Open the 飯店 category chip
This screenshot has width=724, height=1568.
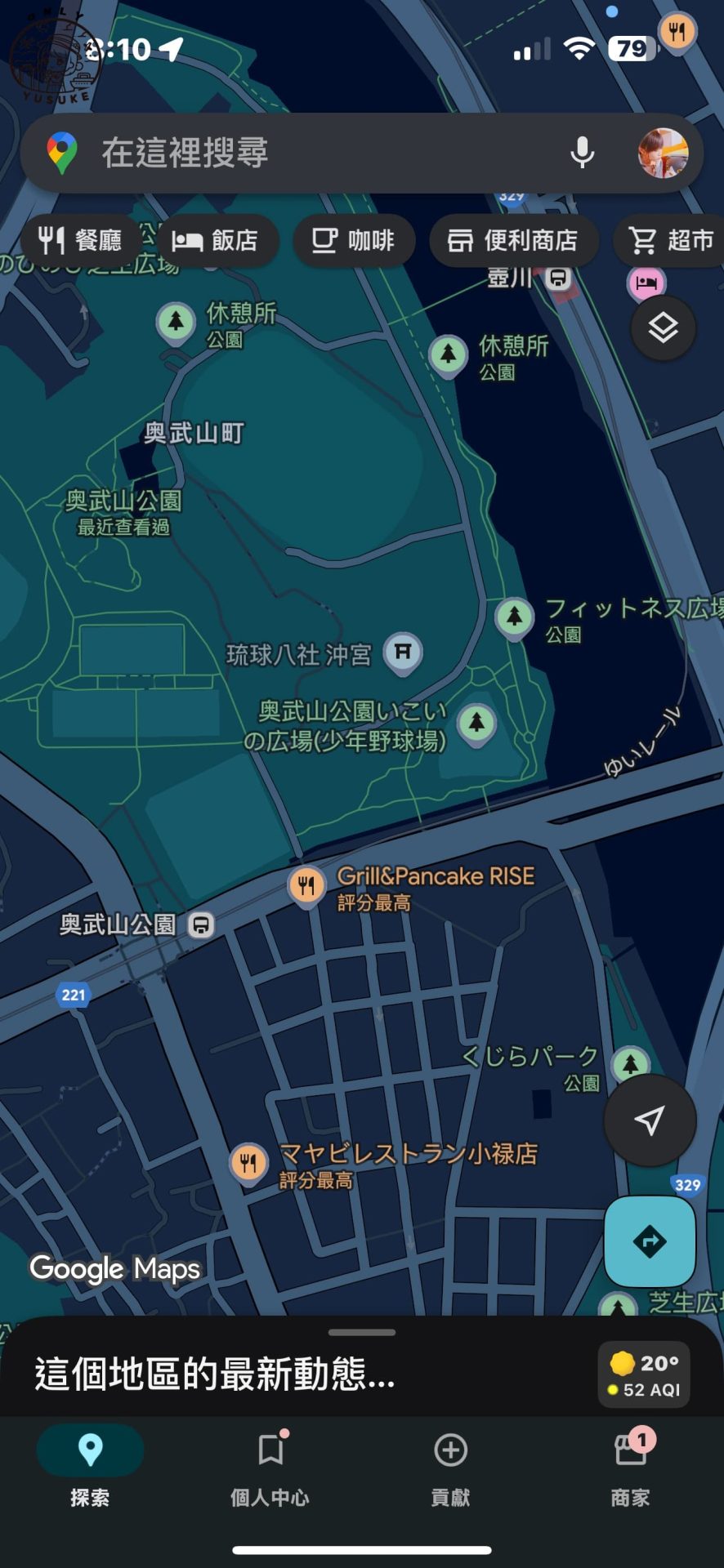[x=217, y=240]
